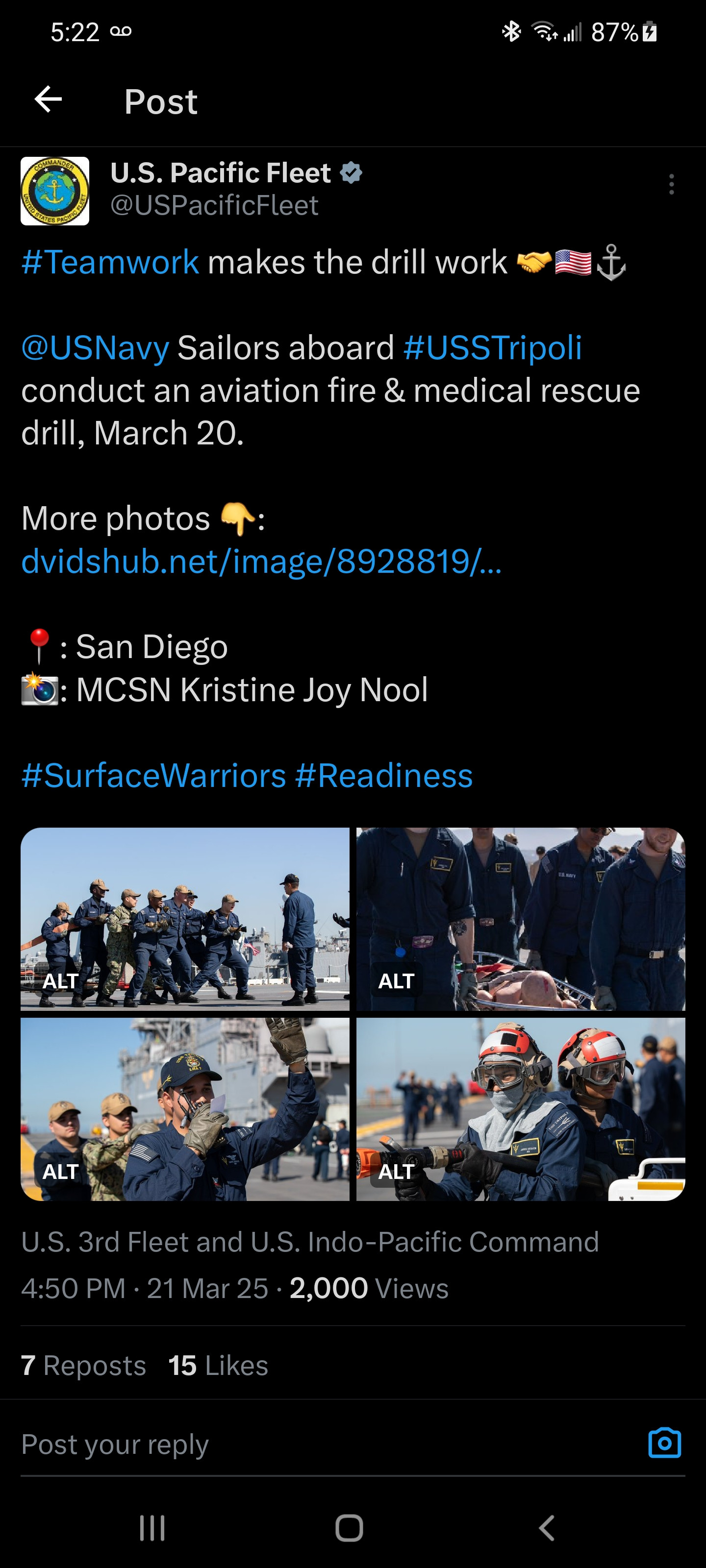Screen dimensions: 706x1568
Task: Open the #USSTripoli hashtag
Action: (492, 348)
